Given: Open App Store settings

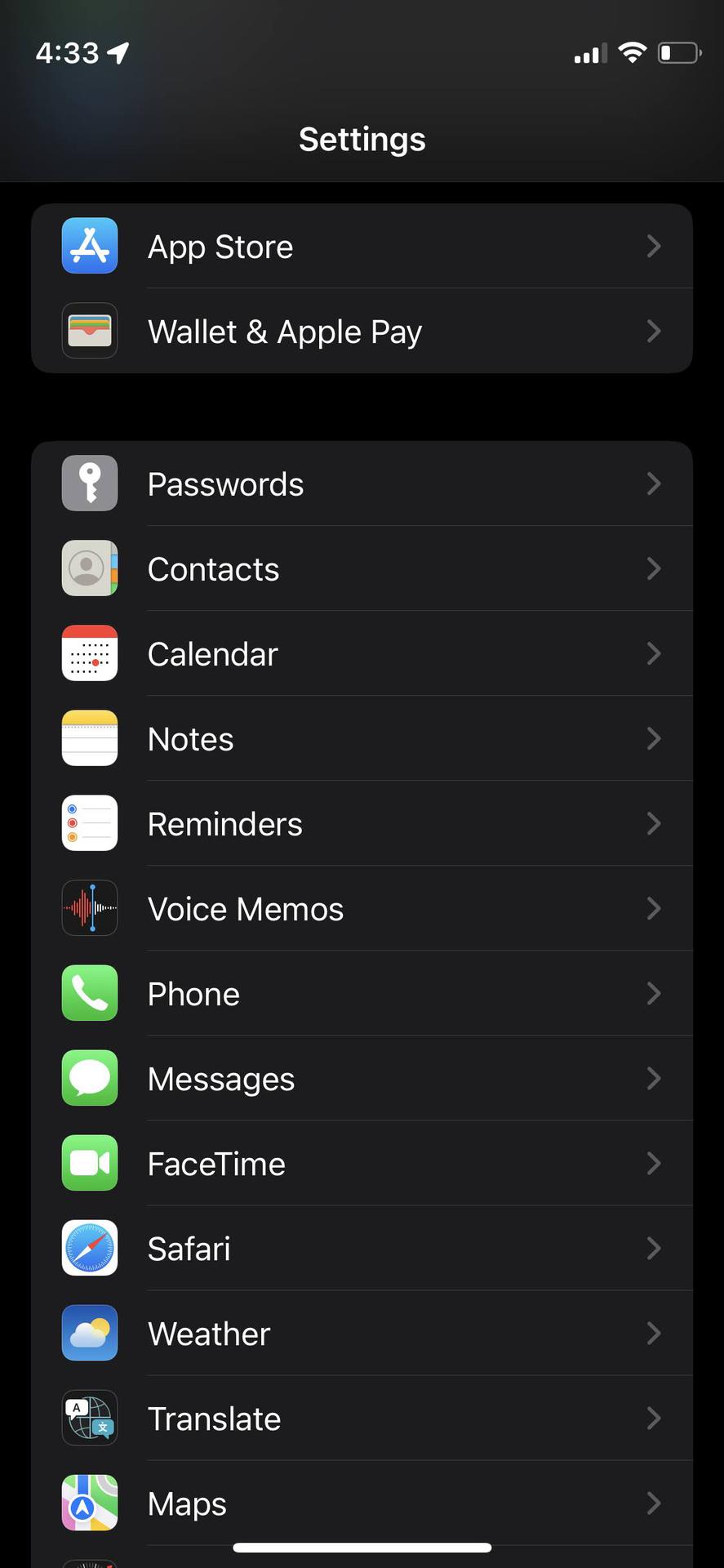Looking at the screenshot, I should point(362,246).
